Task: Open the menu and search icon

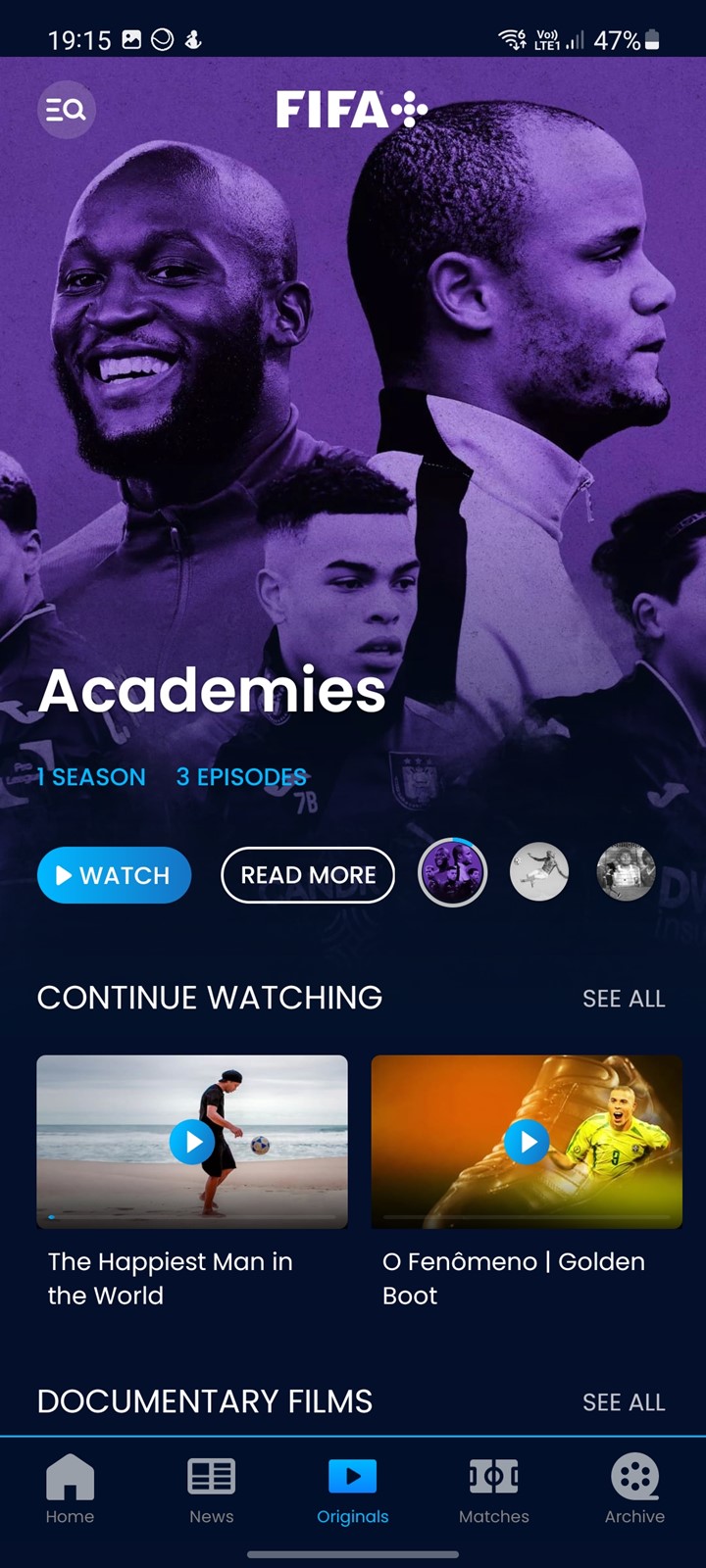Action: [66, 109]
